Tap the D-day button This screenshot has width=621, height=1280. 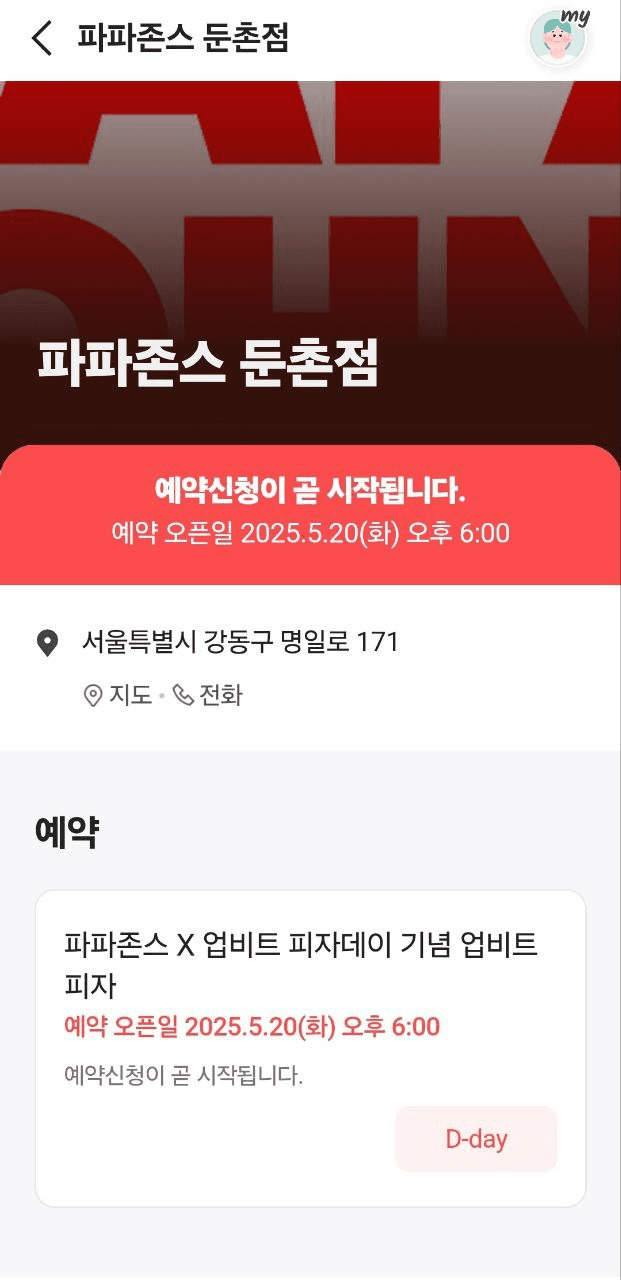[476, 1139]
